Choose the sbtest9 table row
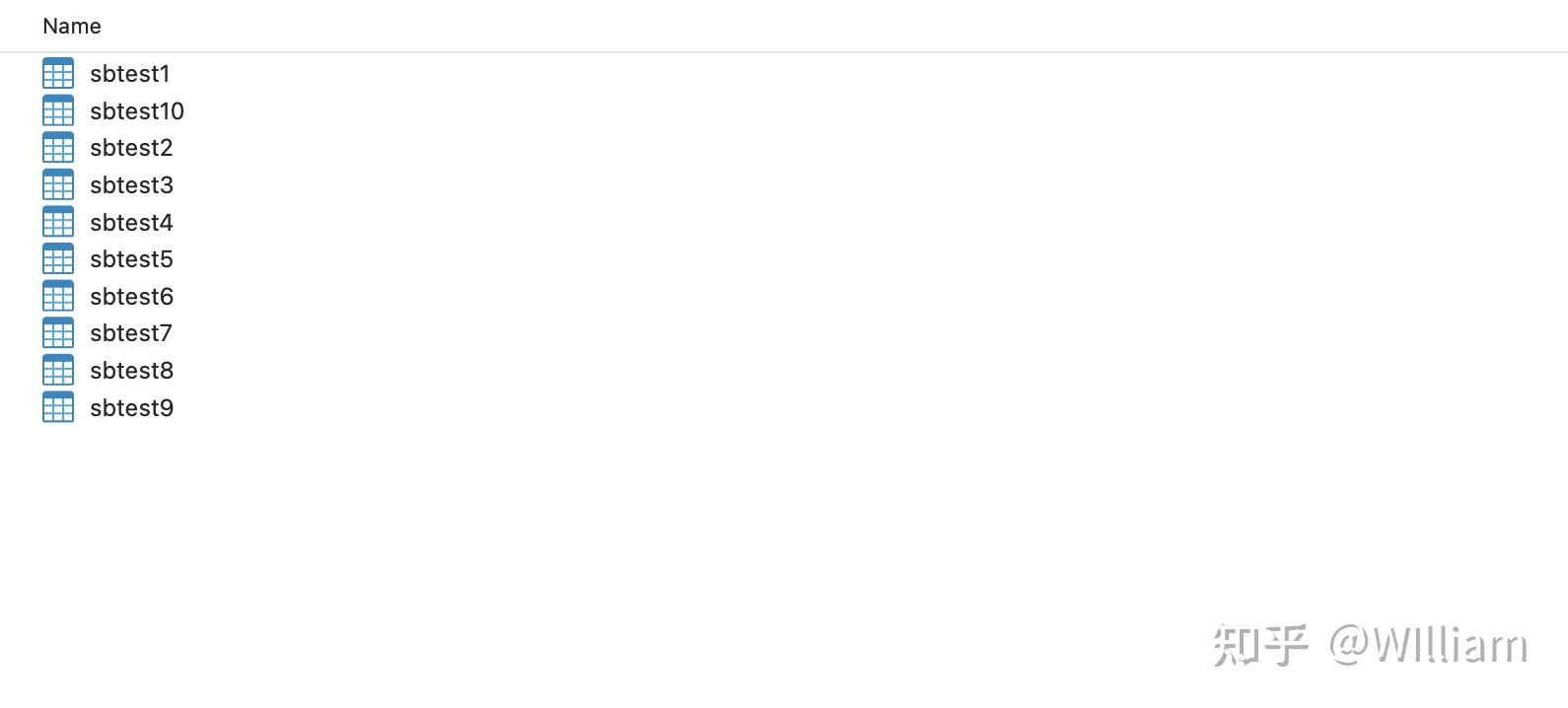This screenshot has width=1568, height=708. coord(130,408)
